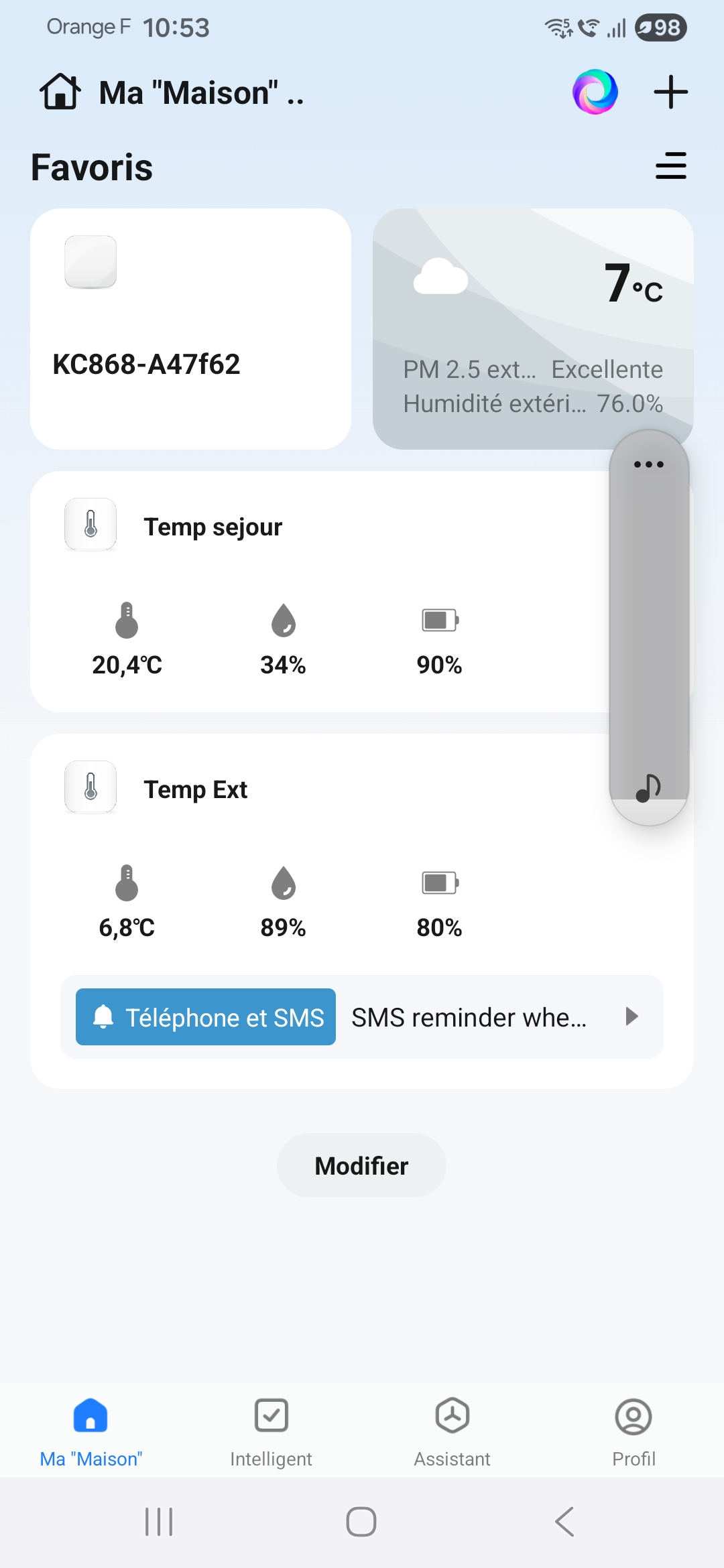Tap Modifier to edit favorites
The image size is (724, 1568).
[361, 1166]
